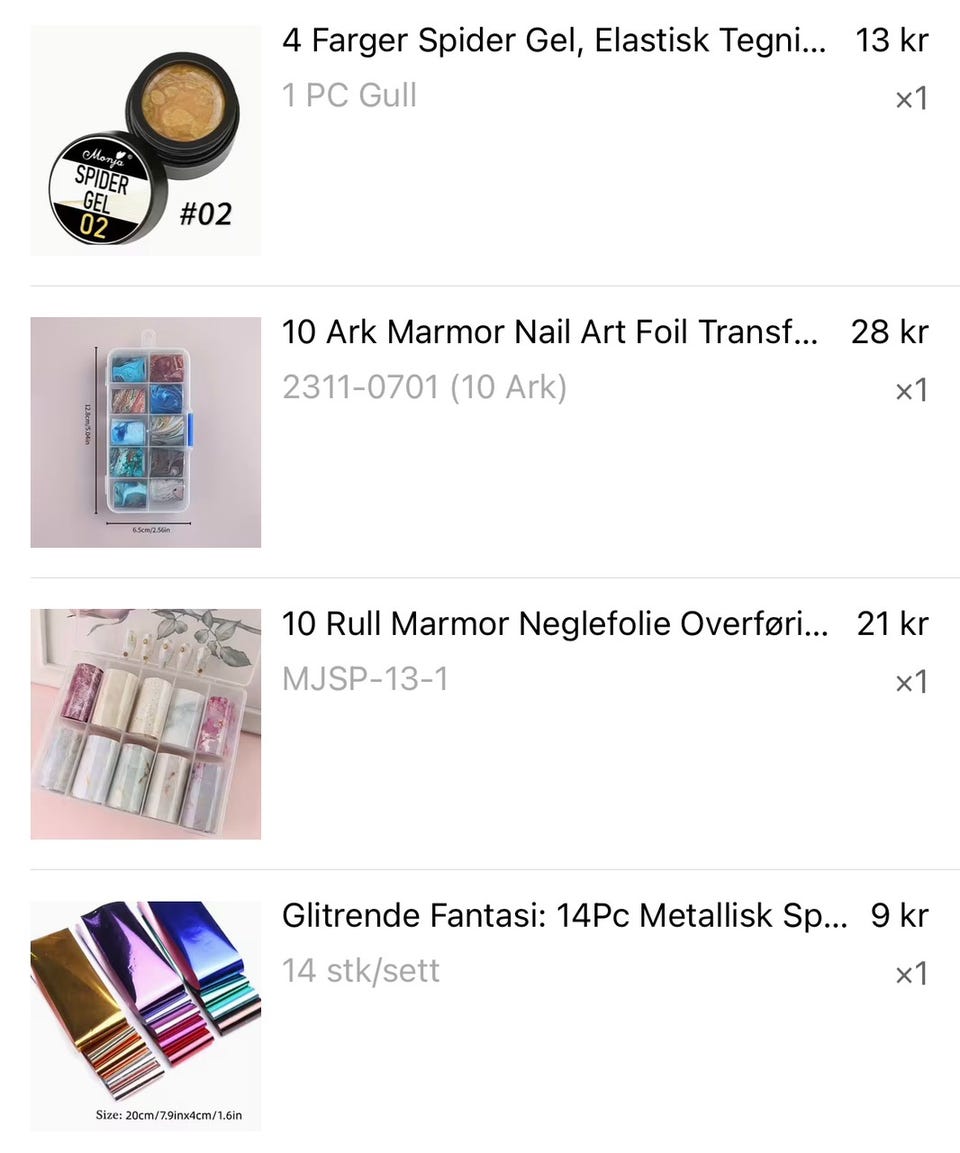960x1153 pixels.
Task: Open Glitrende Fantasi 14Pc Metallisk product
Action: (x=564, y=917)
